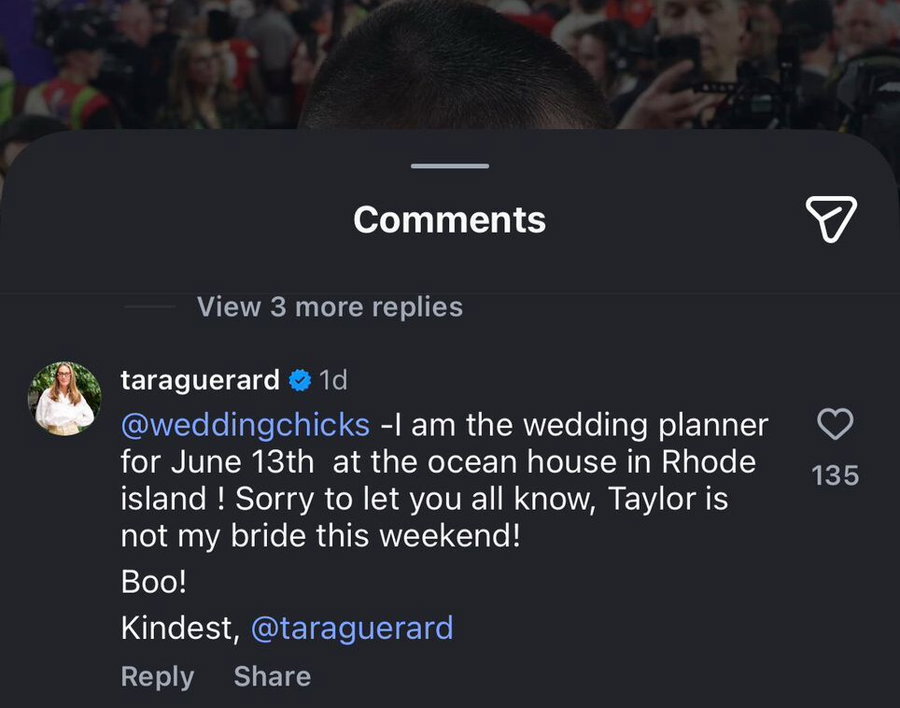Reply to taraguerard's comment
The height and width of the screenshot is (708, 900).
pyautogui.click(x=157, y=676)
